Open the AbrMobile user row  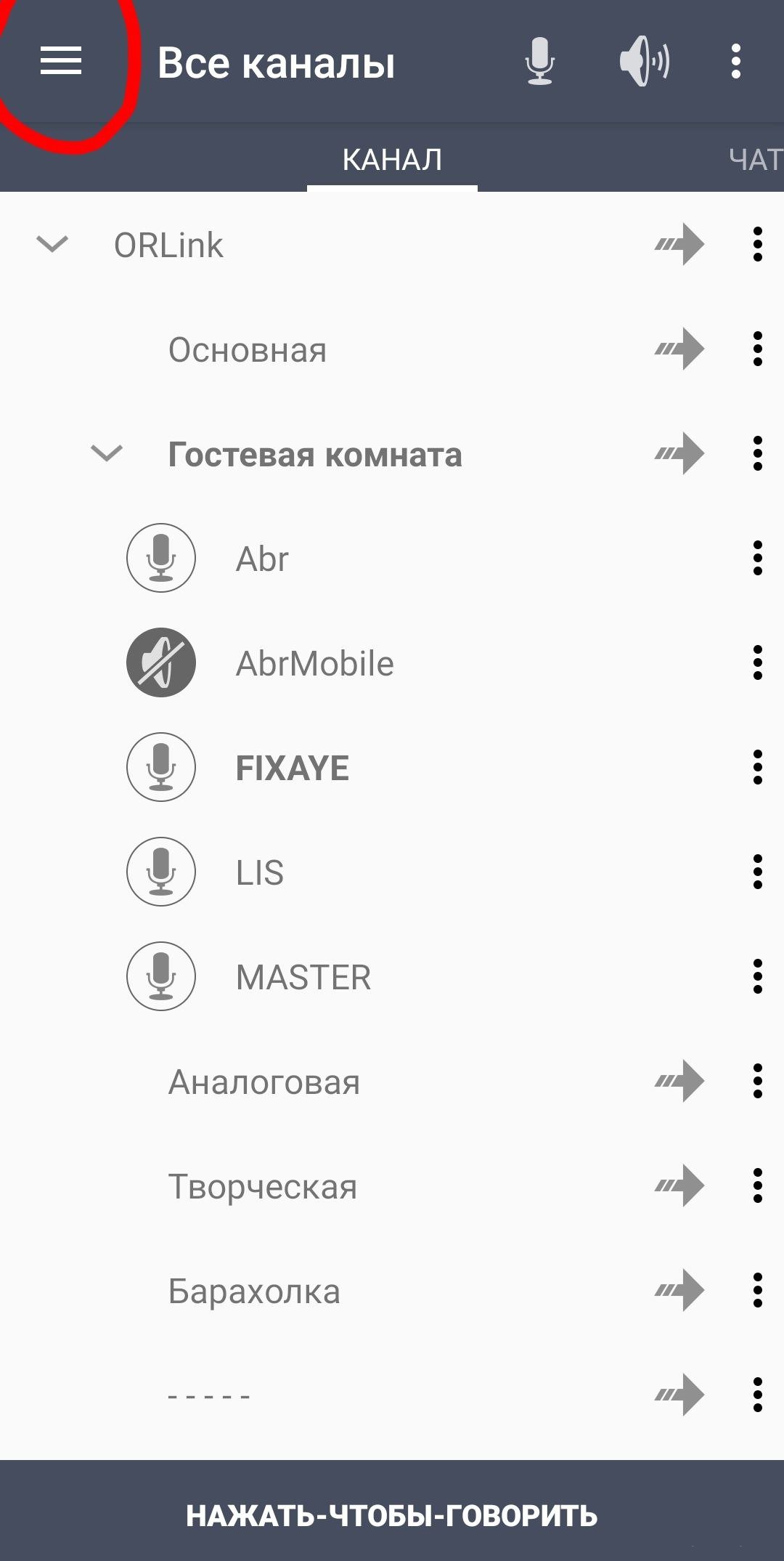(392, 663)
